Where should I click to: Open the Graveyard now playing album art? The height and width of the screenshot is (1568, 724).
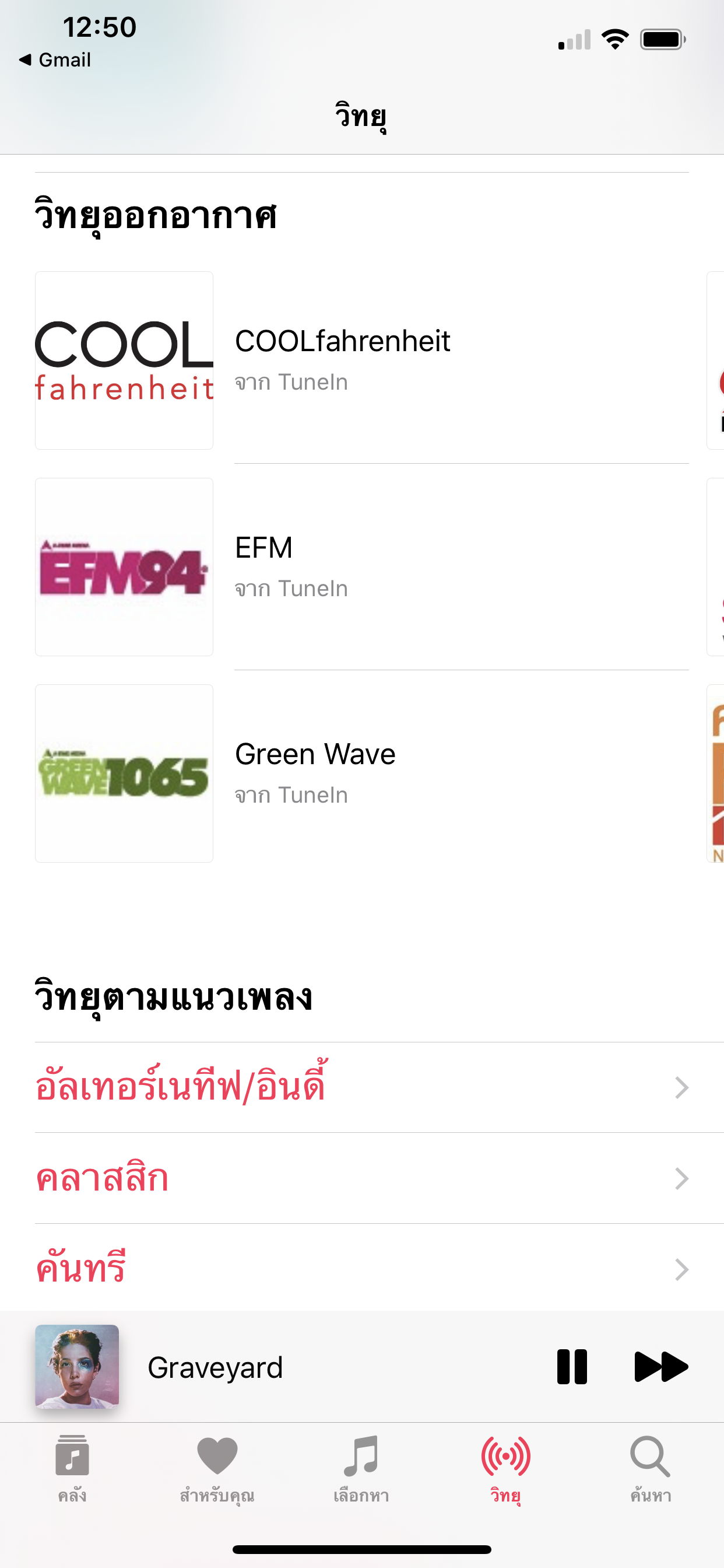[x=78, y=1367]
